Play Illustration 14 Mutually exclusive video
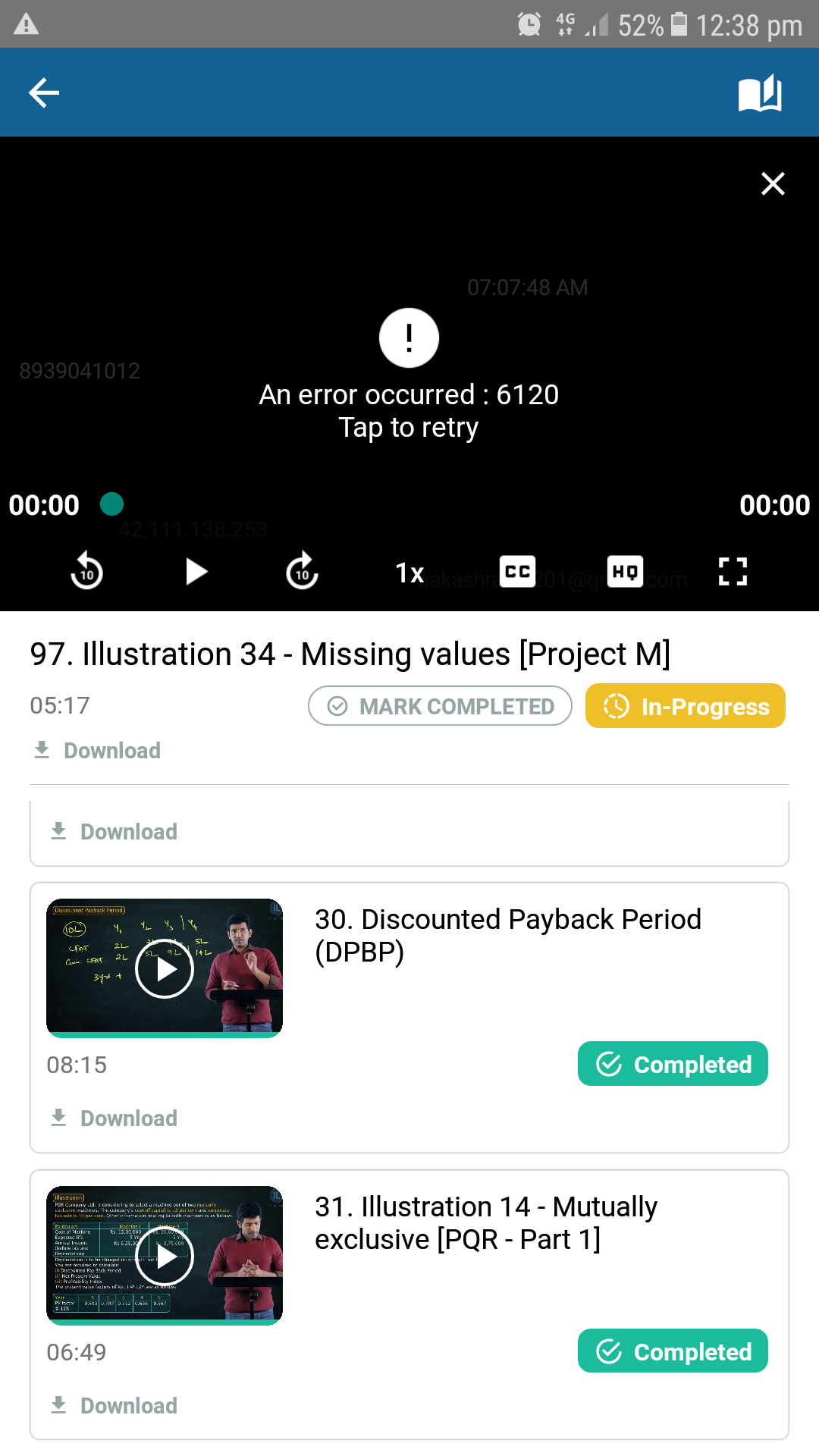 click(165, 1256)
